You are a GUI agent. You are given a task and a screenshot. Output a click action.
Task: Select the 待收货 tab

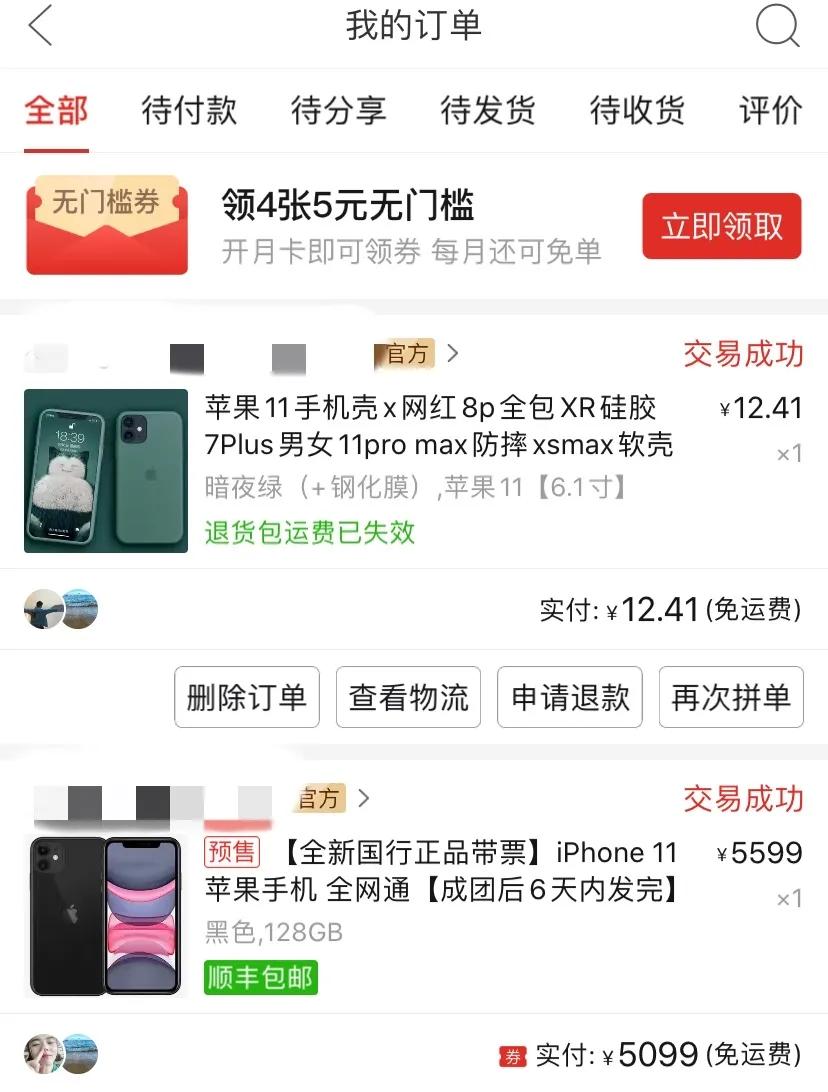pos(636,110)
